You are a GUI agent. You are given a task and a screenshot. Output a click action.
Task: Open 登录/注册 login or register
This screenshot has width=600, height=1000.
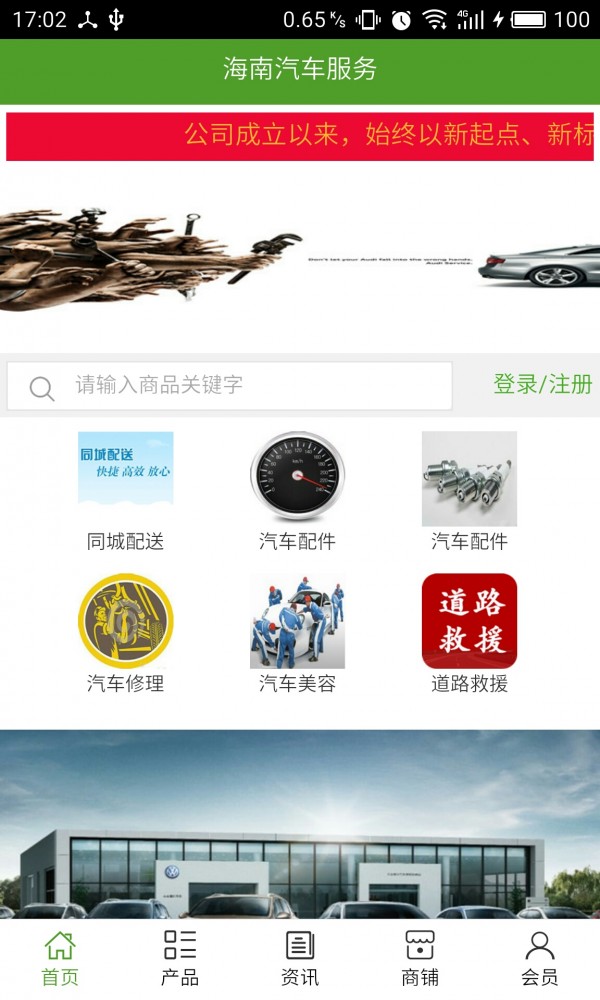coord(542,384)
